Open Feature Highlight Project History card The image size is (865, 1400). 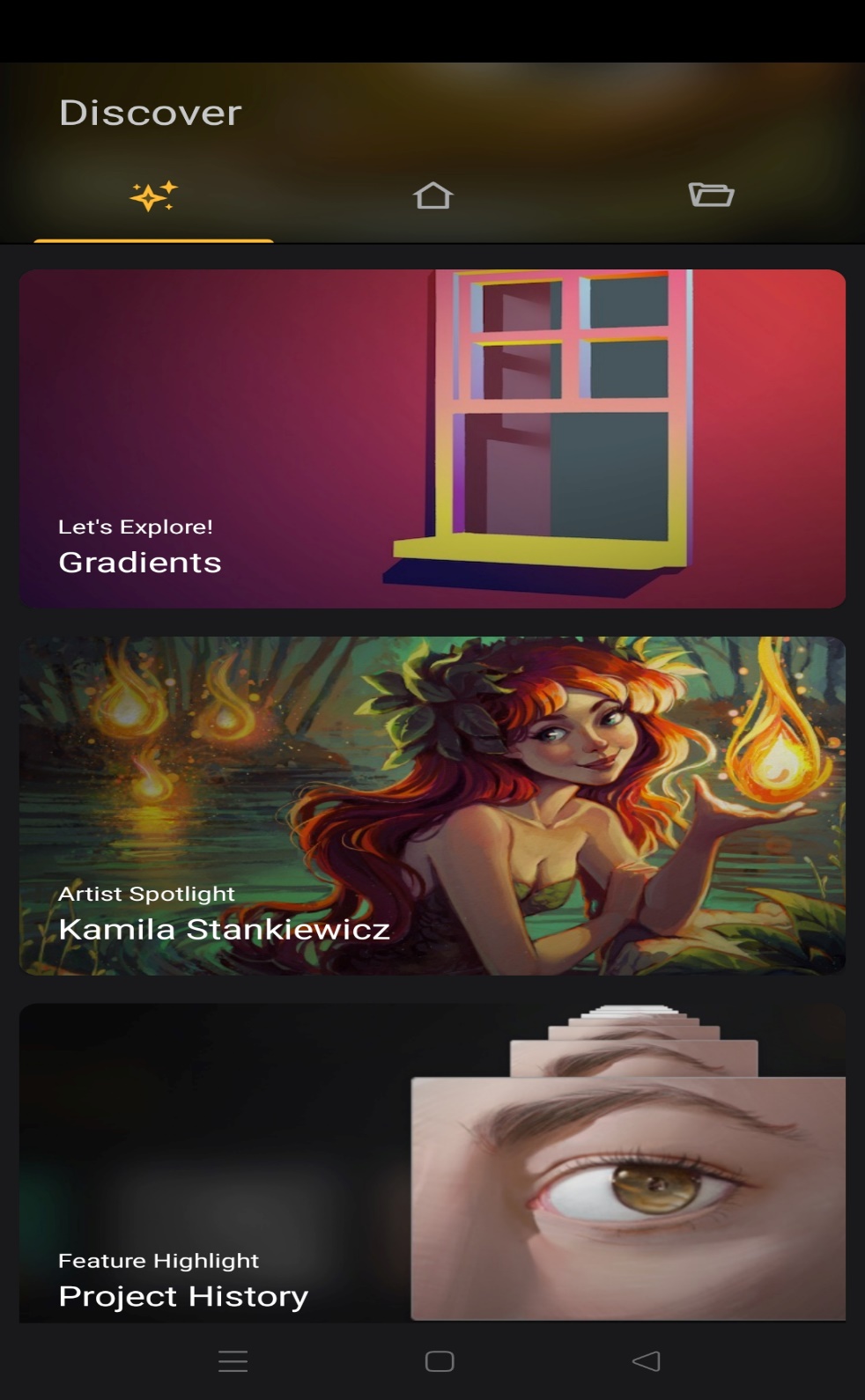click(432, 1162)
